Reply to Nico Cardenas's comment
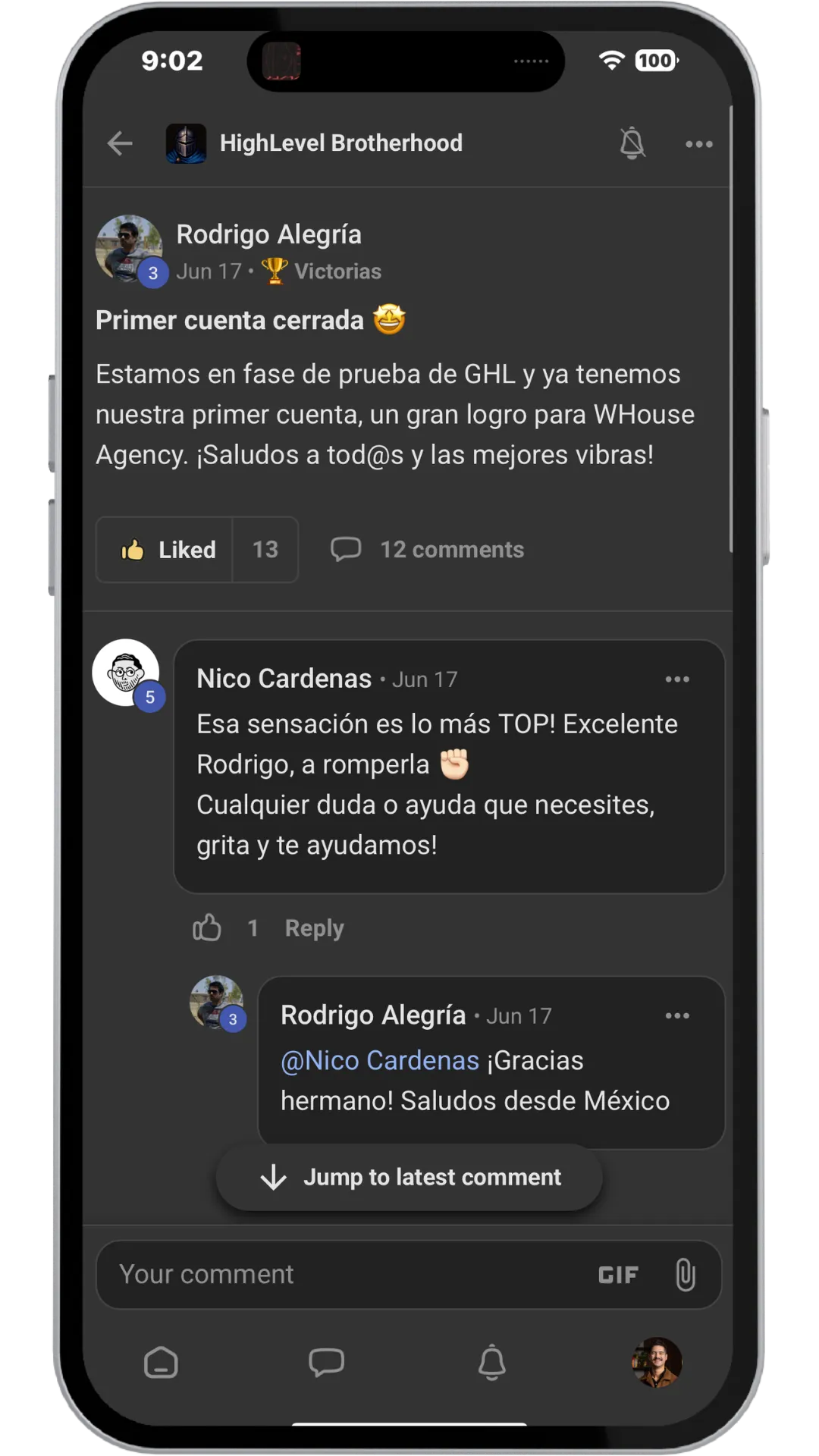 [314, 928]
